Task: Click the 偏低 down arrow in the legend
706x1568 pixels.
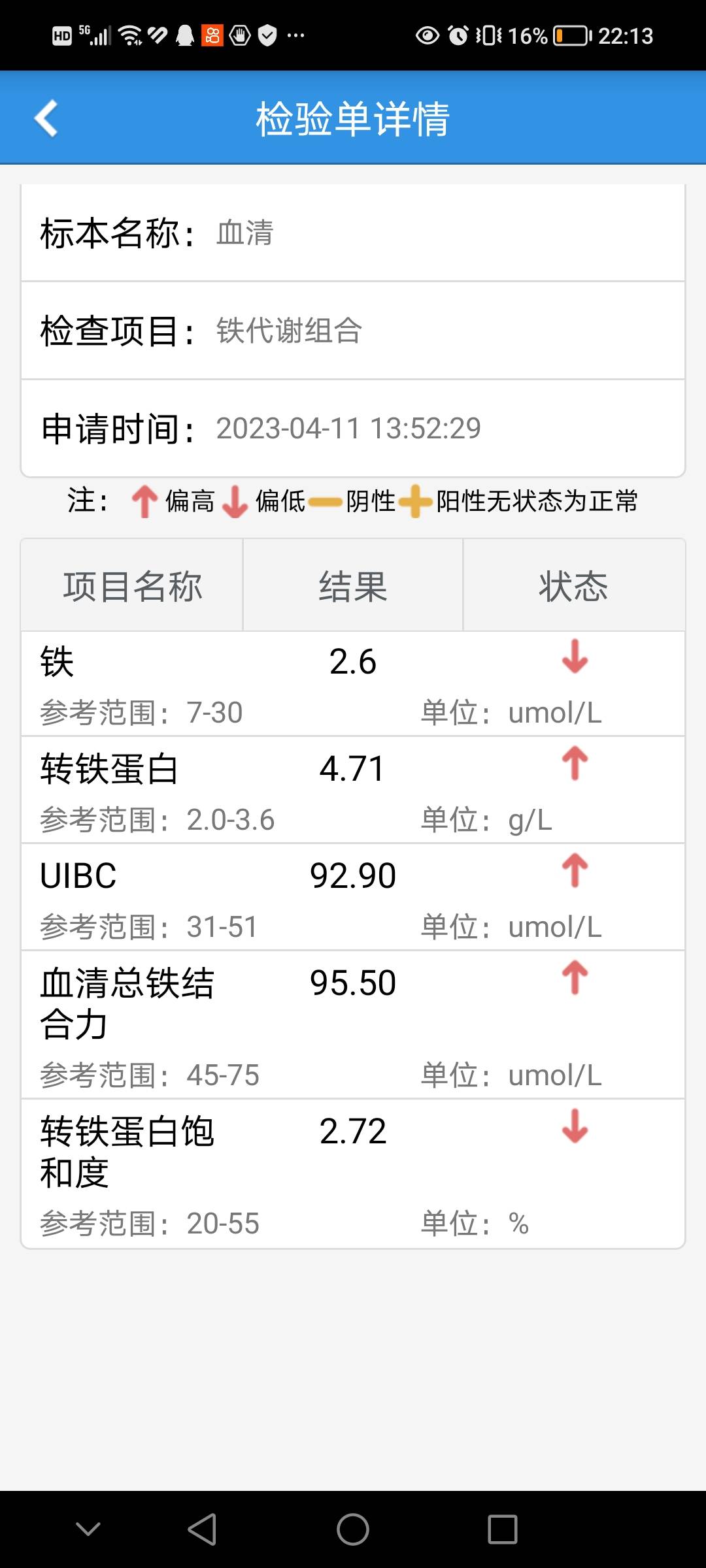Action: (234, 502)
